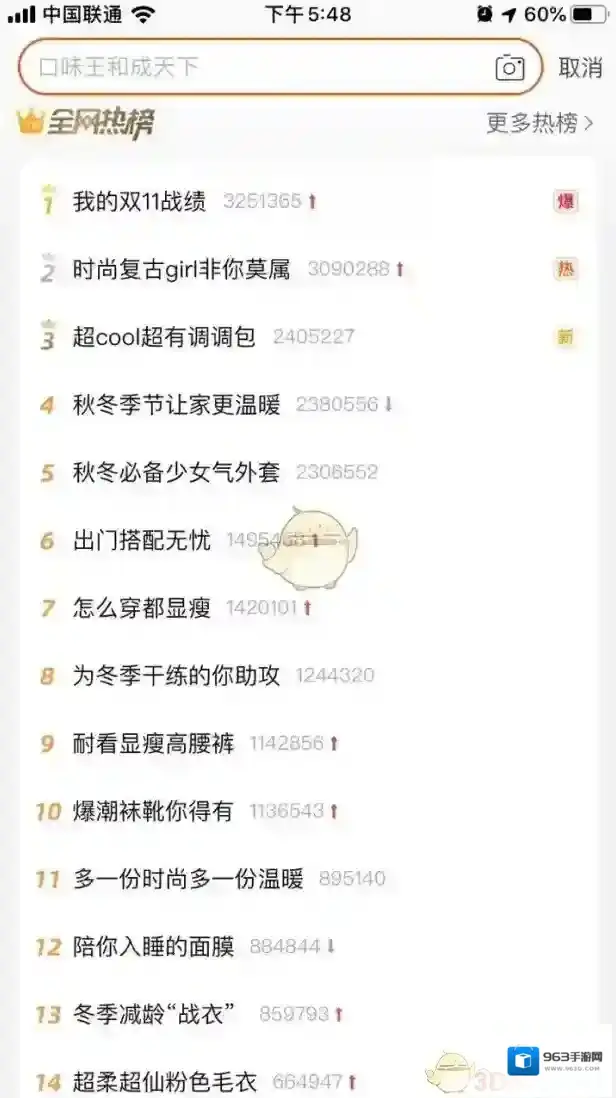Open hot topic 我的双11战绩

(x=140, y=201)
